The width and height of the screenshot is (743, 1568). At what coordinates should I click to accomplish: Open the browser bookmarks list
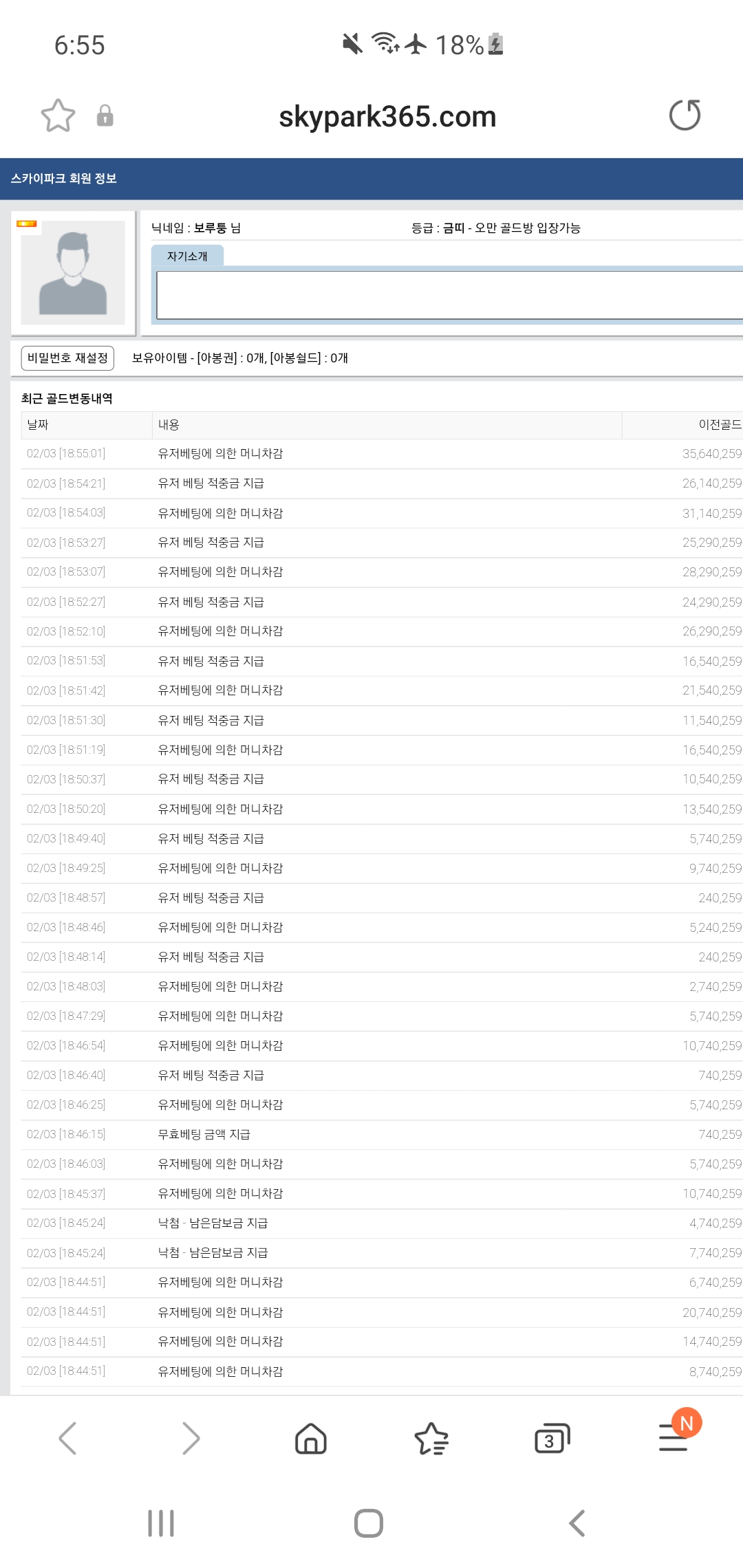pyautogui.click(x=431, y=1438)
